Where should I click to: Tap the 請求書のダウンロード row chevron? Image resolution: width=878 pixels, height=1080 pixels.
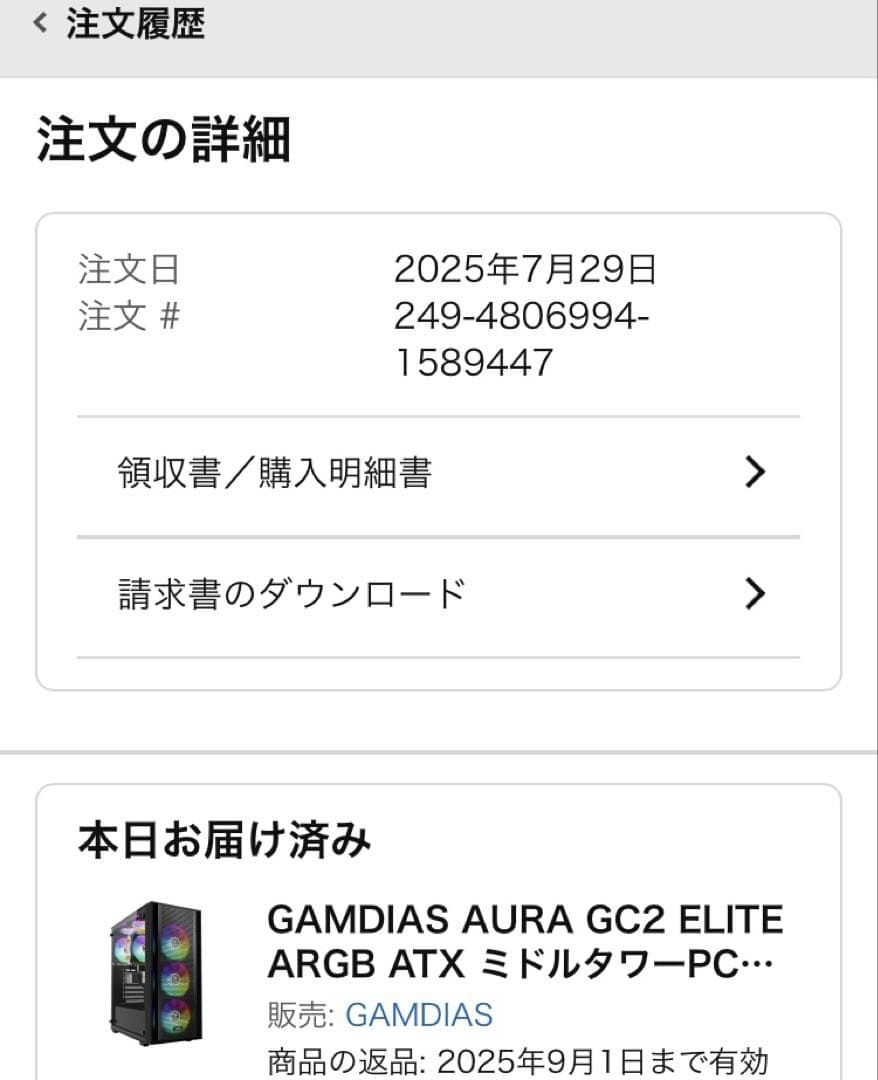tap(756, 594)
